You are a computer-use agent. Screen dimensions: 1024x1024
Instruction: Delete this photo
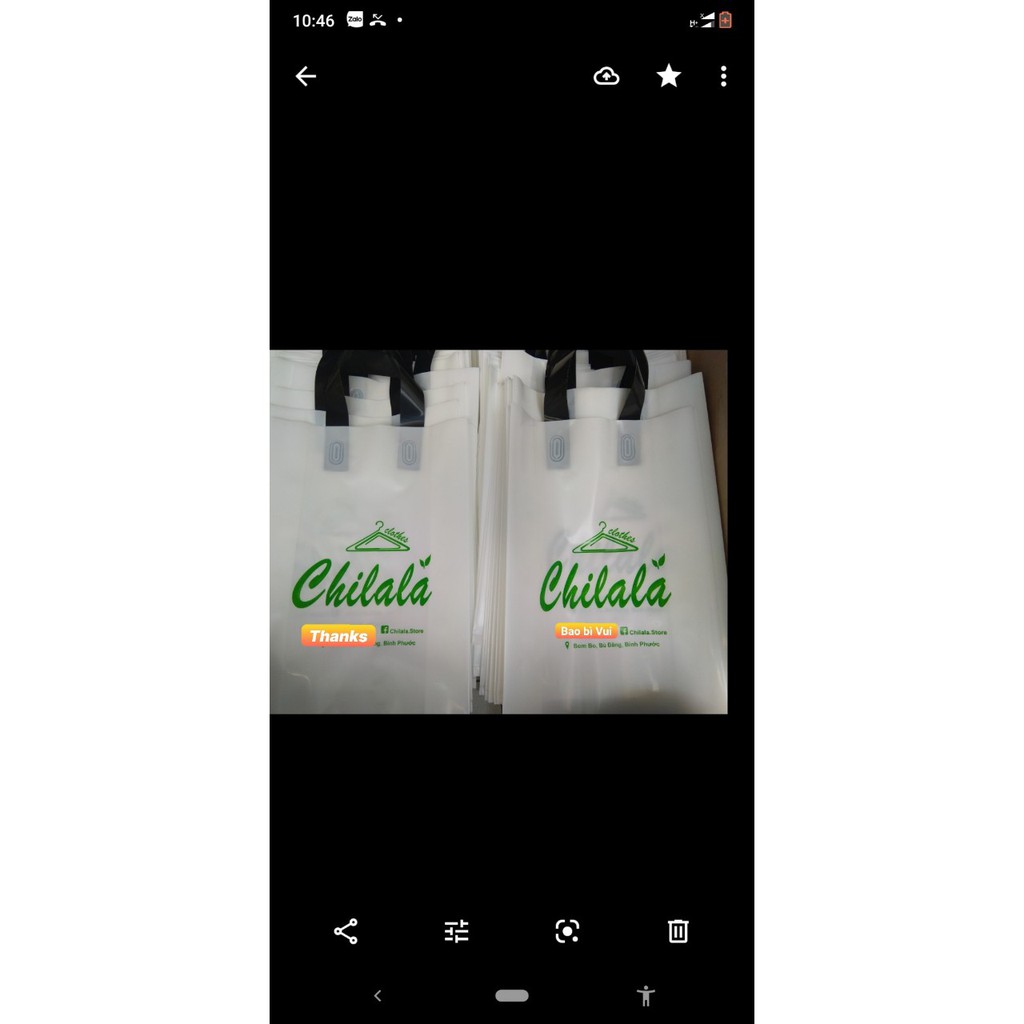pyautogui.click(x=678, y=931)
